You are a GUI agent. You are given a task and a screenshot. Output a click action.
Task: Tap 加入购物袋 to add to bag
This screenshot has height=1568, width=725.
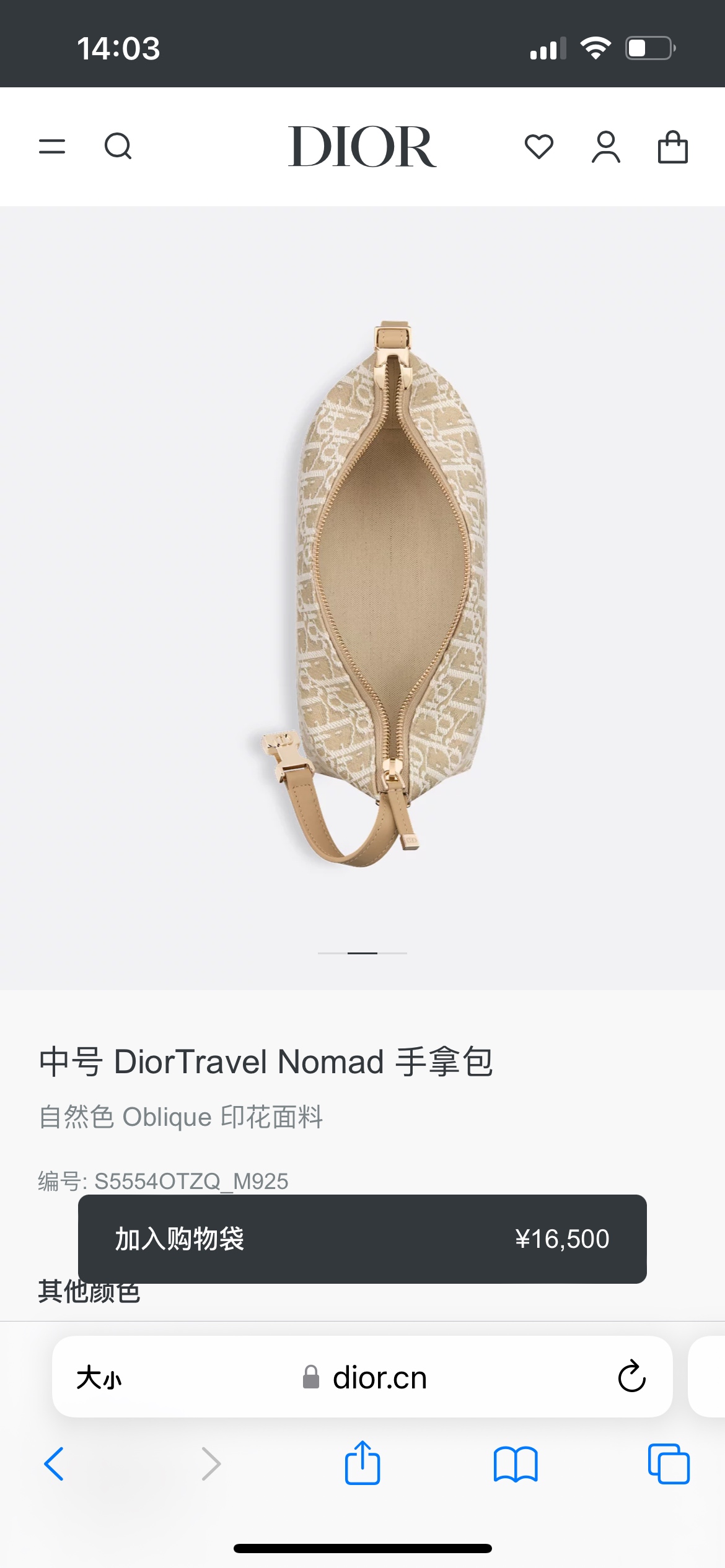click(x=362, y=1239)
